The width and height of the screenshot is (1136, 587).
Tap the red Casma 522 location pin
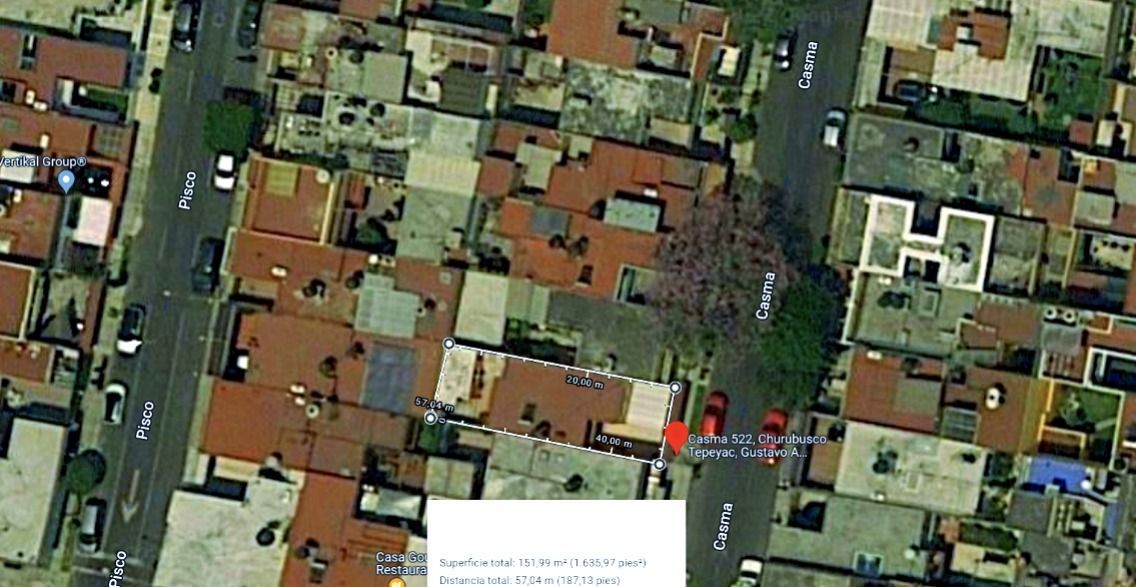tap(677, 438)
